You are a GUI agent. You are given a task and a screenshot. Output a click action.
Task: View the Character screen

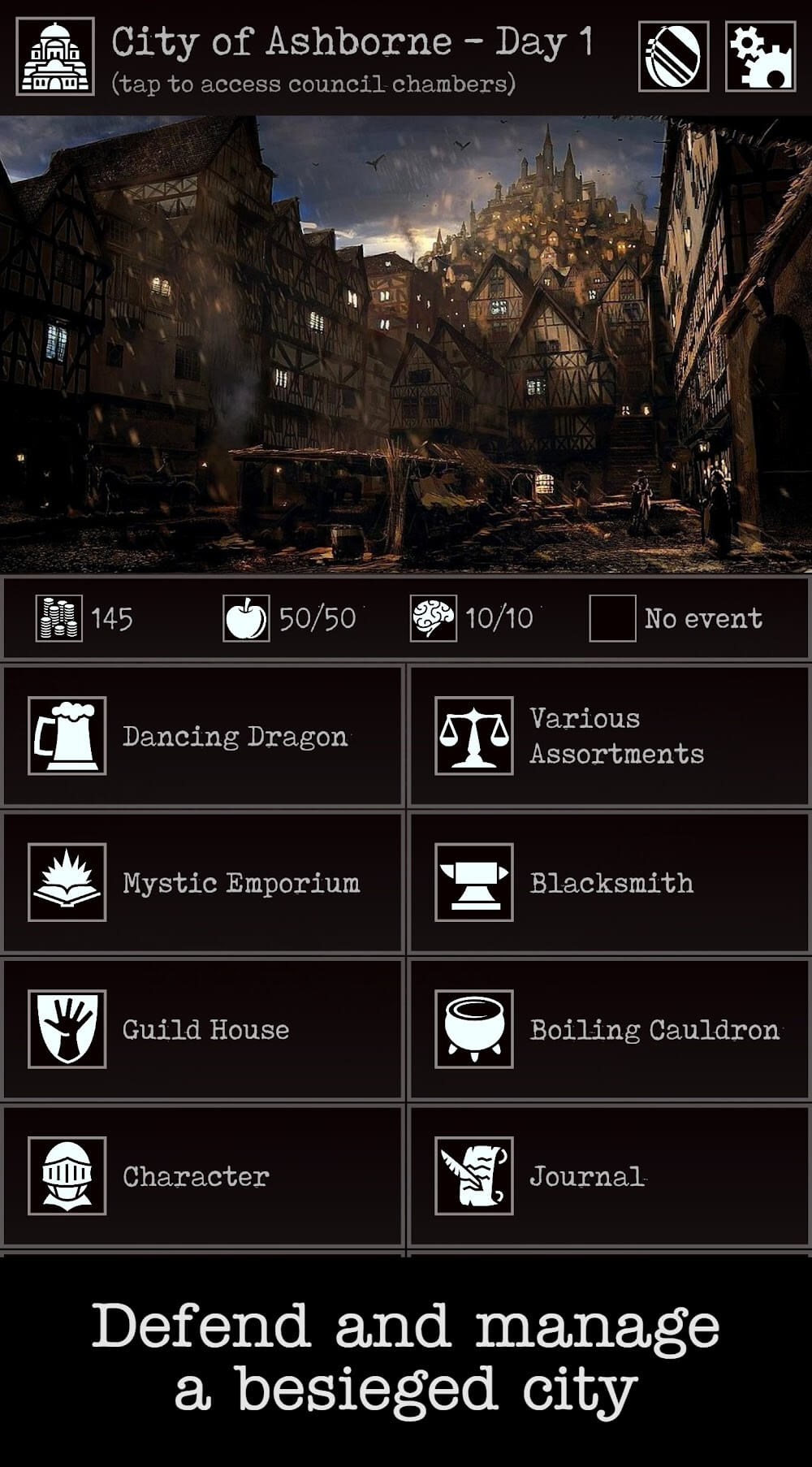[x=203, y=1175]
